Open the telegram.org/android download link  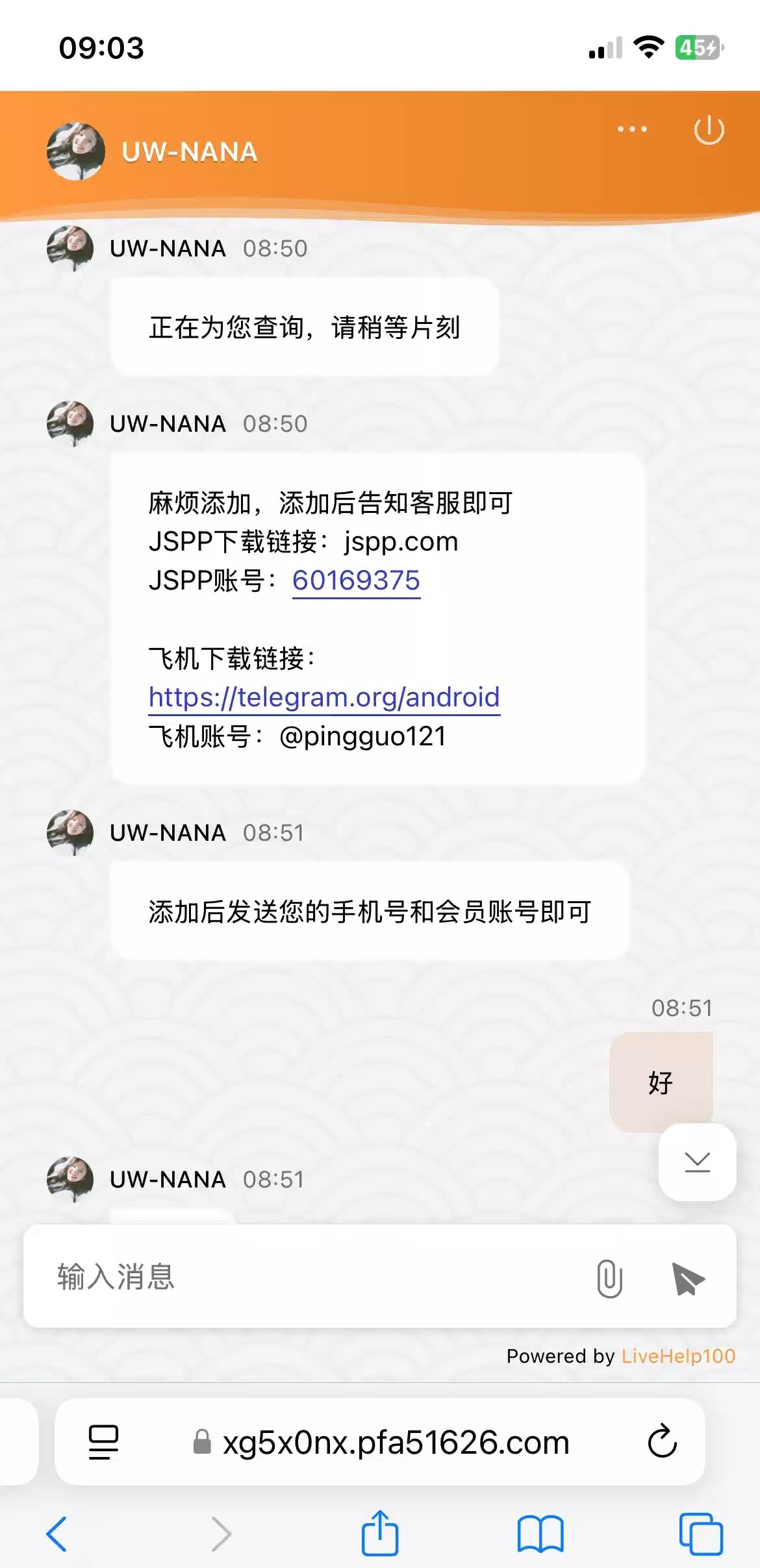point(324,697)
